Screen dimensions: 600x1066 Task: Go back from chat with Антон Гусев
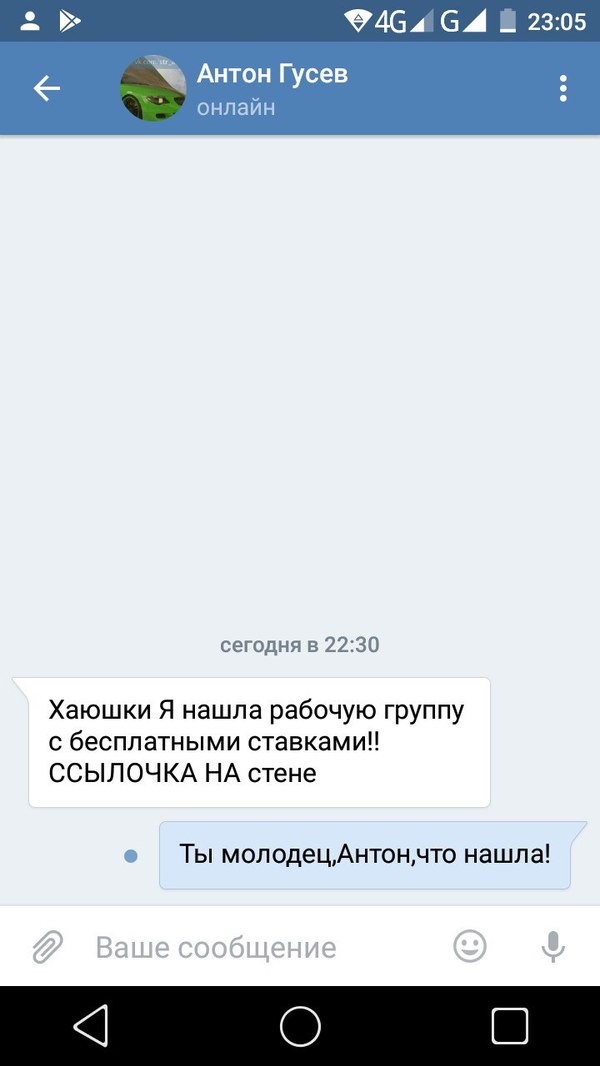(x=47, y=89)
